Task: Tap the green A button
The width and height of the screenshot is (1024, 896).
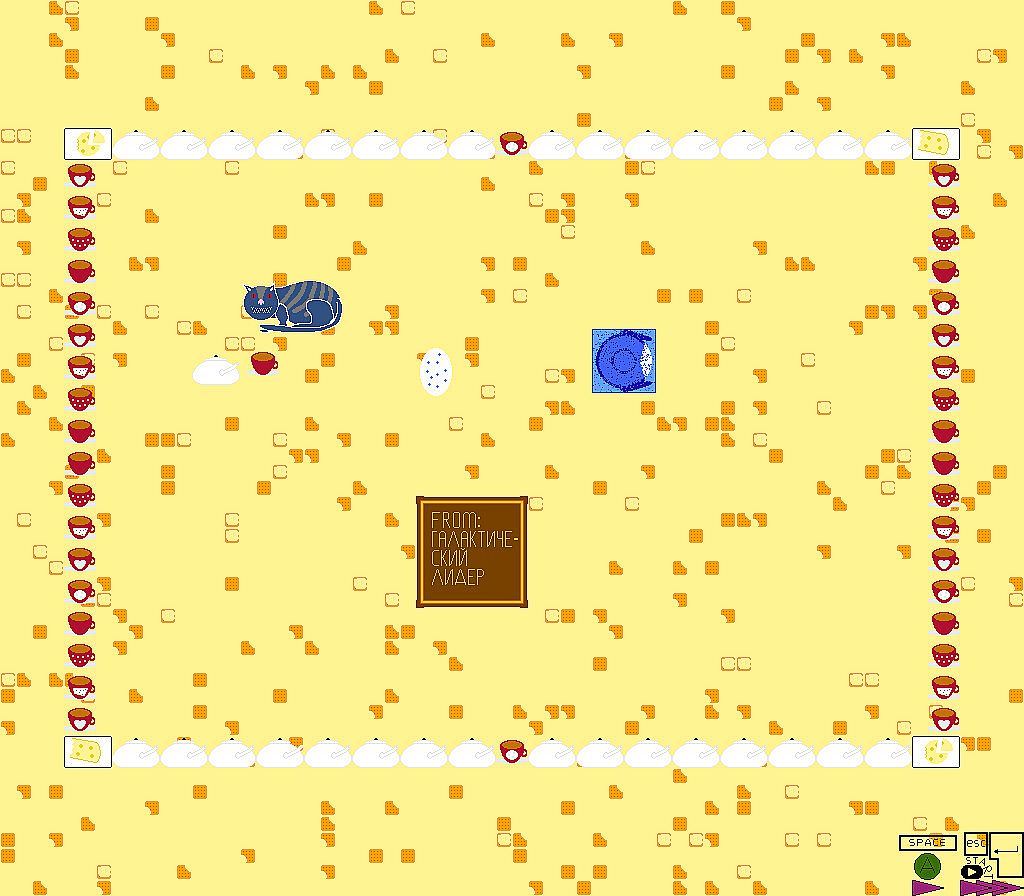Action: (x=928, y=866)
